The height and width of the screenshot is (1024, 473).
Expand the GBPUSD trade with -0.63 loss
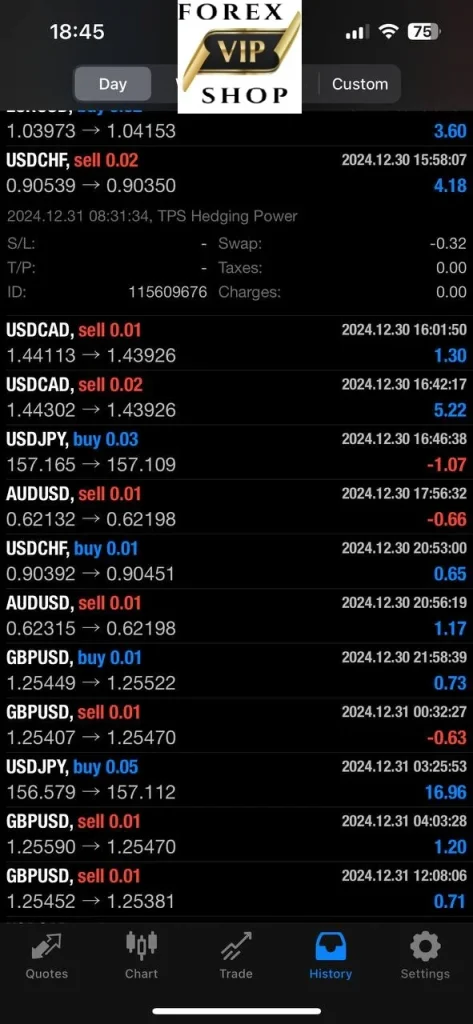tap(236, 725)
